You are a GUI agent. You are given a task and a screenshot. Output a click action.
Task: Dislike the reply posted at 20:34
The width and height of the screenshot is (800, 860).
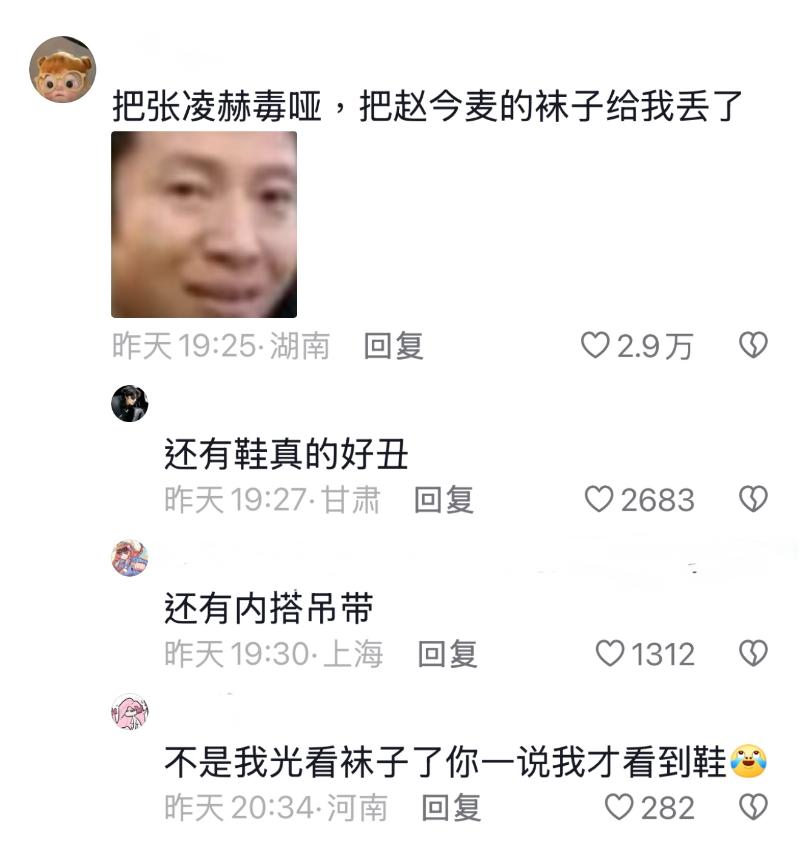tap(752, 807)
